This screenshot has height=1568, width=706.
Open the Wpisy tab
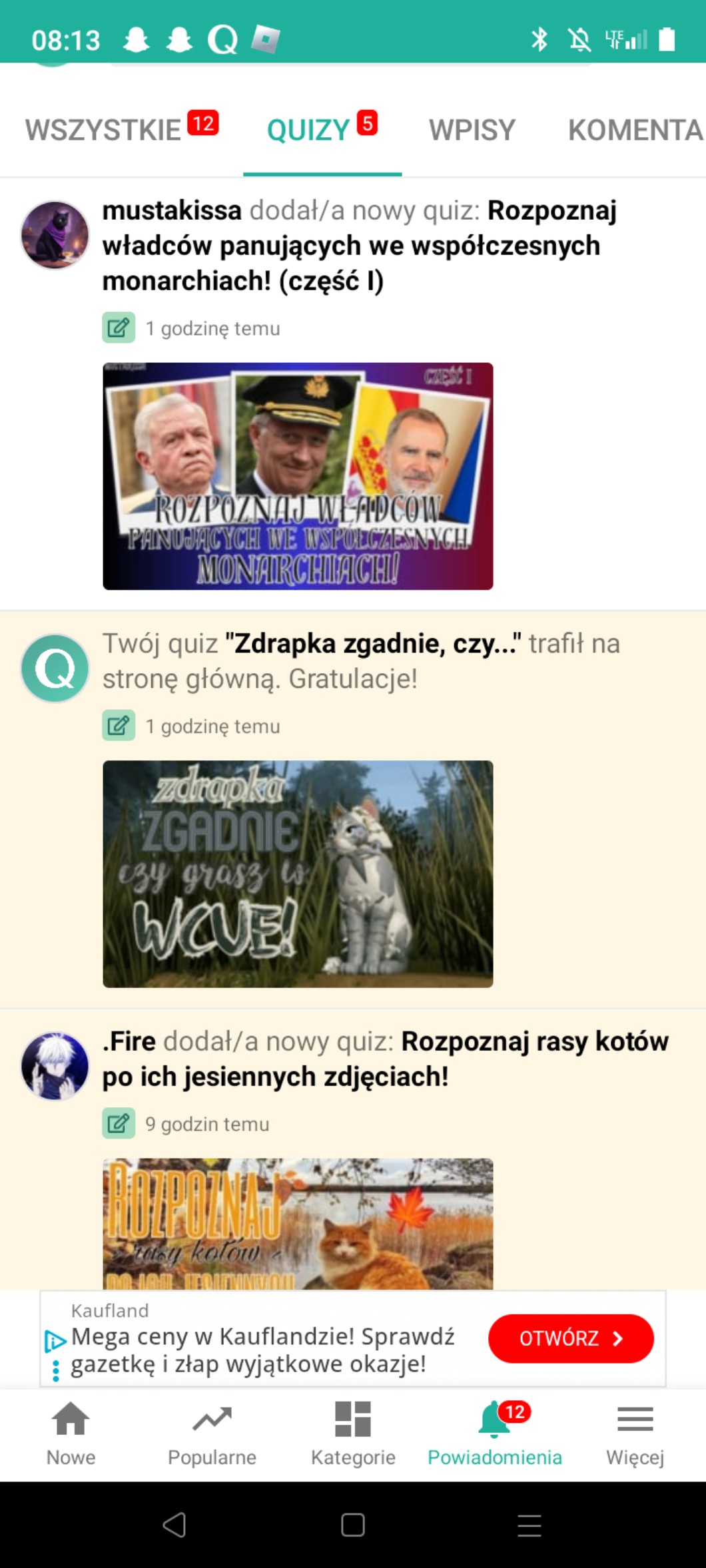[472, 130]
